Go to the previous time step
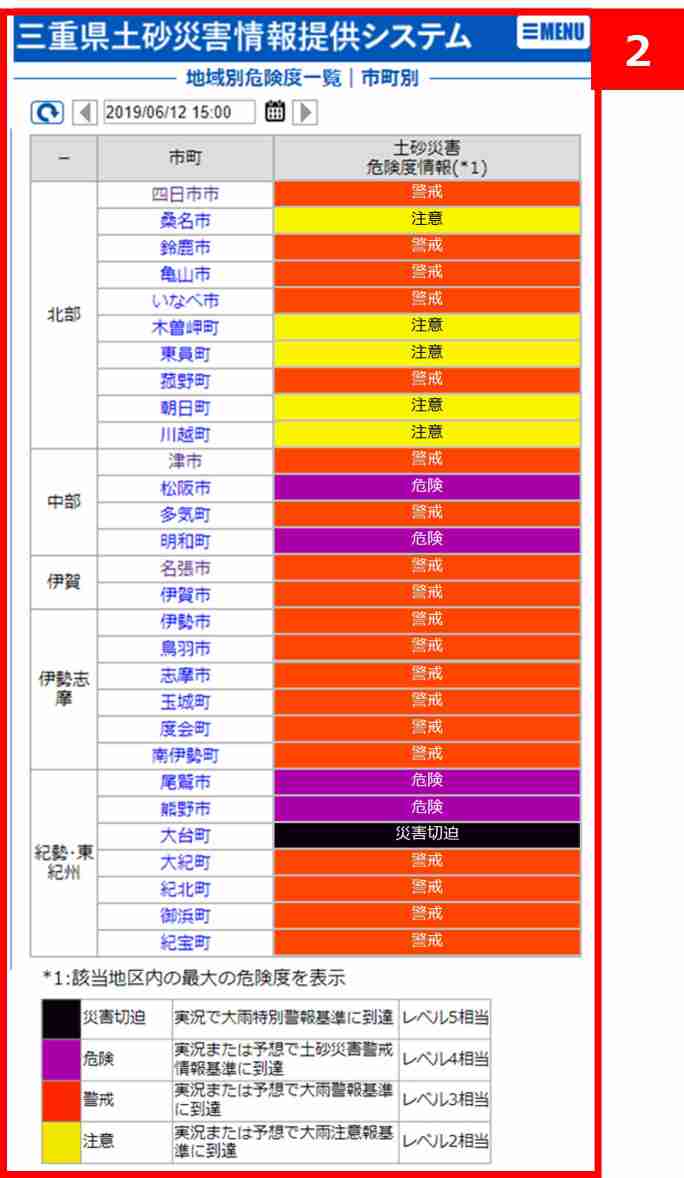Viewport: 684px width, 1178px height. pyautogui.click(x=85, y=113)
